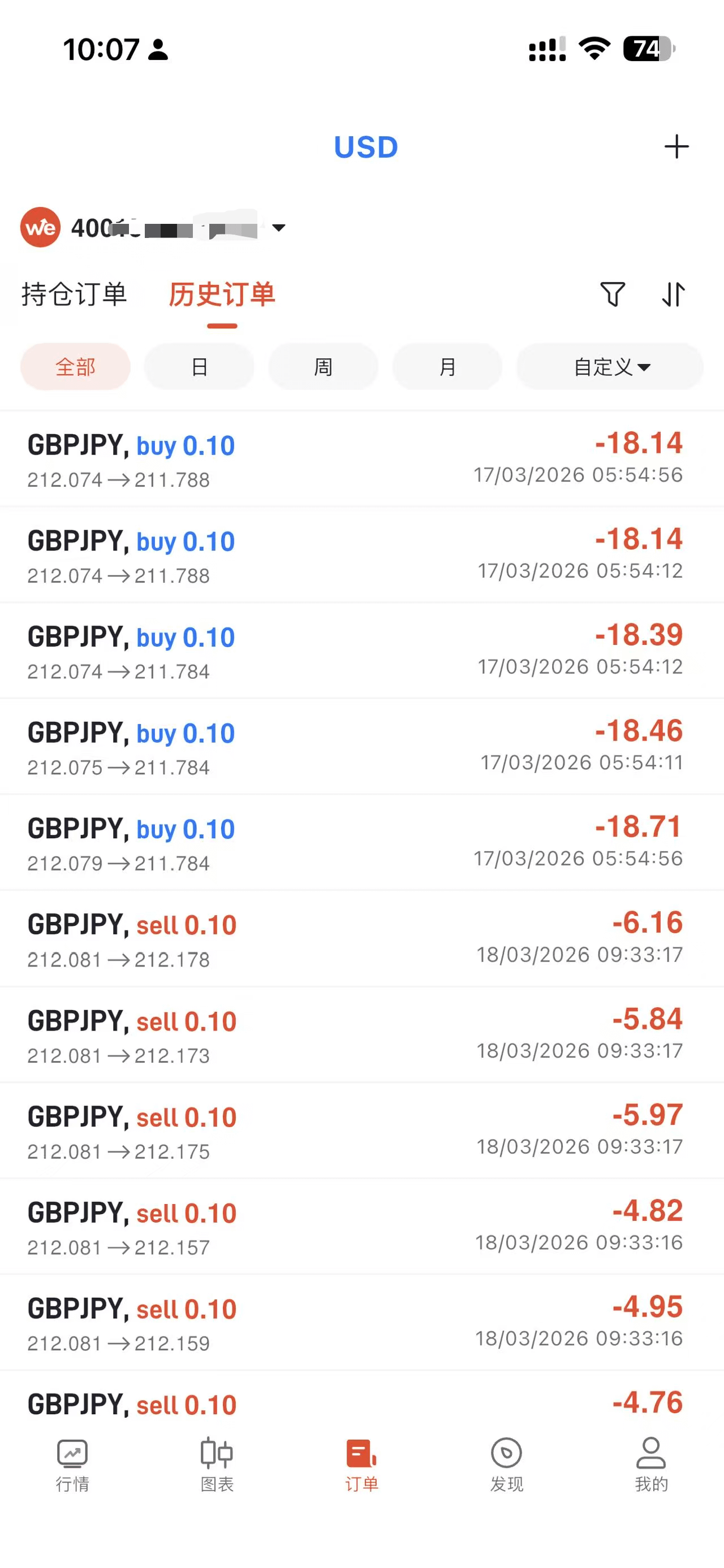Image resolution: width=724 pixels, height=1568 pixels.
Task: Tap the plus icon in the header
Action: click(676, 147)
